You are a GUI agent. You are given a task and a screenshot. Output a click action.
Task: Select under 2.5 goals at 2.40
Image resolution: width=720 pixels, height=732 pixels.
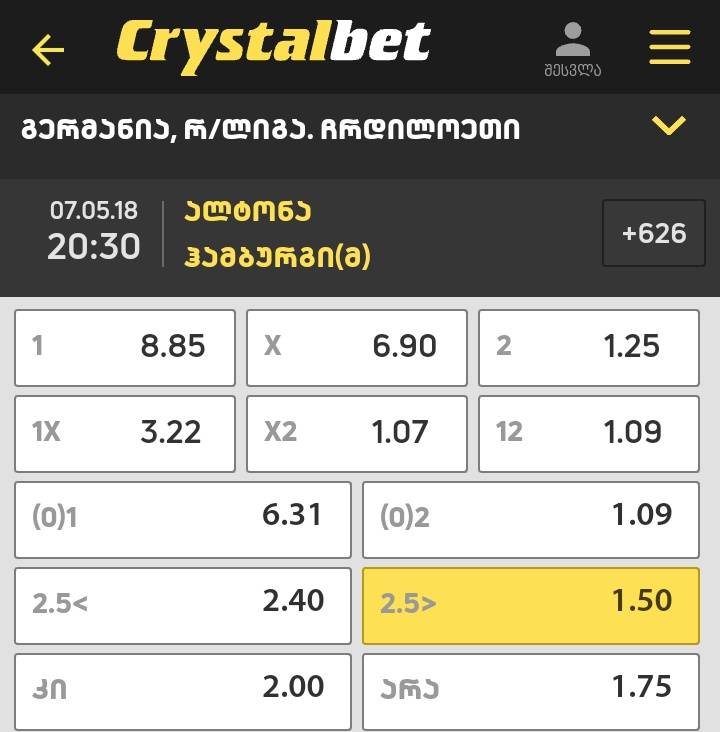(x=183, y=605)
